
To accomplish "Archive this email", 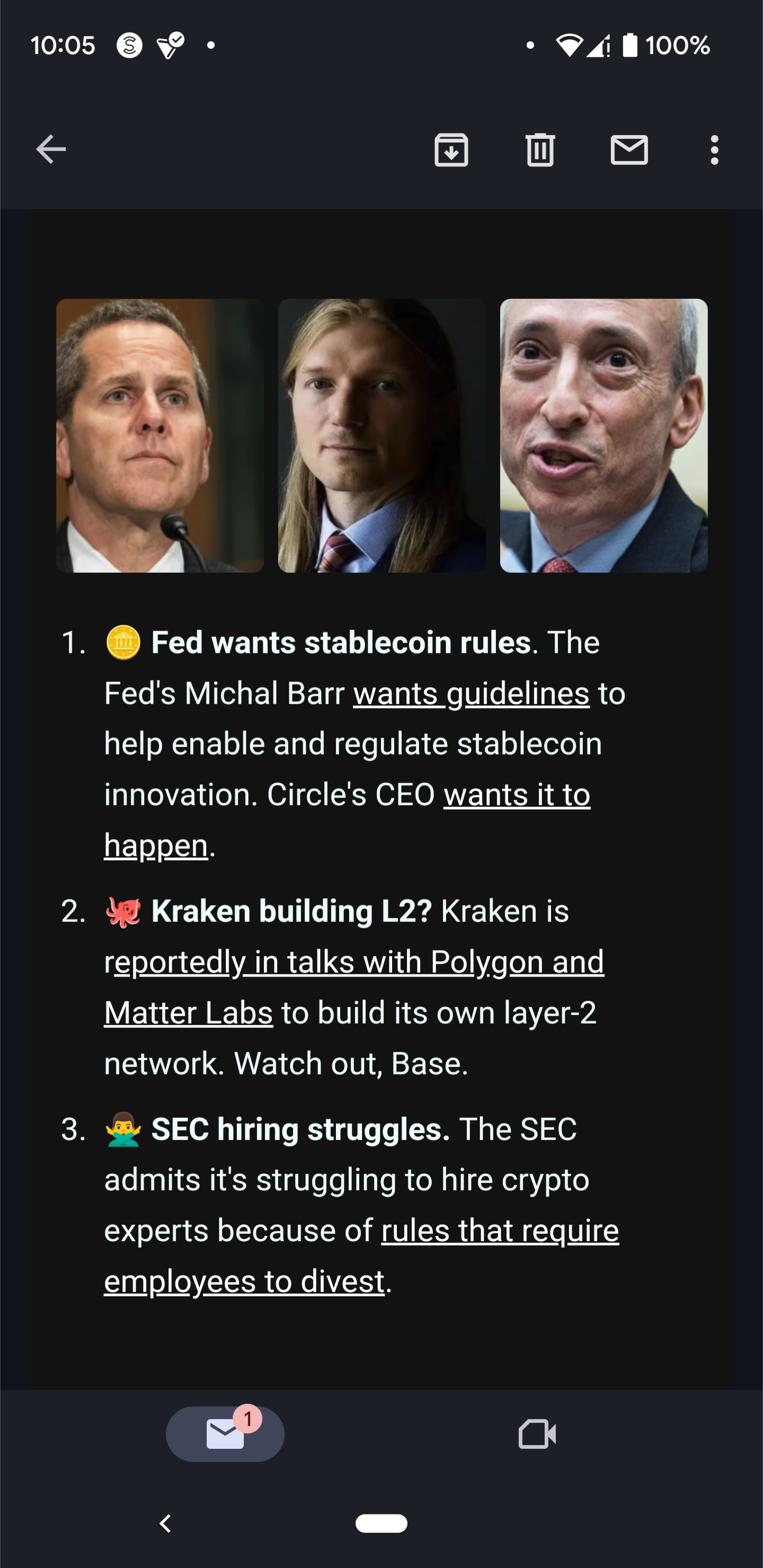I will [x=451, y=150].
